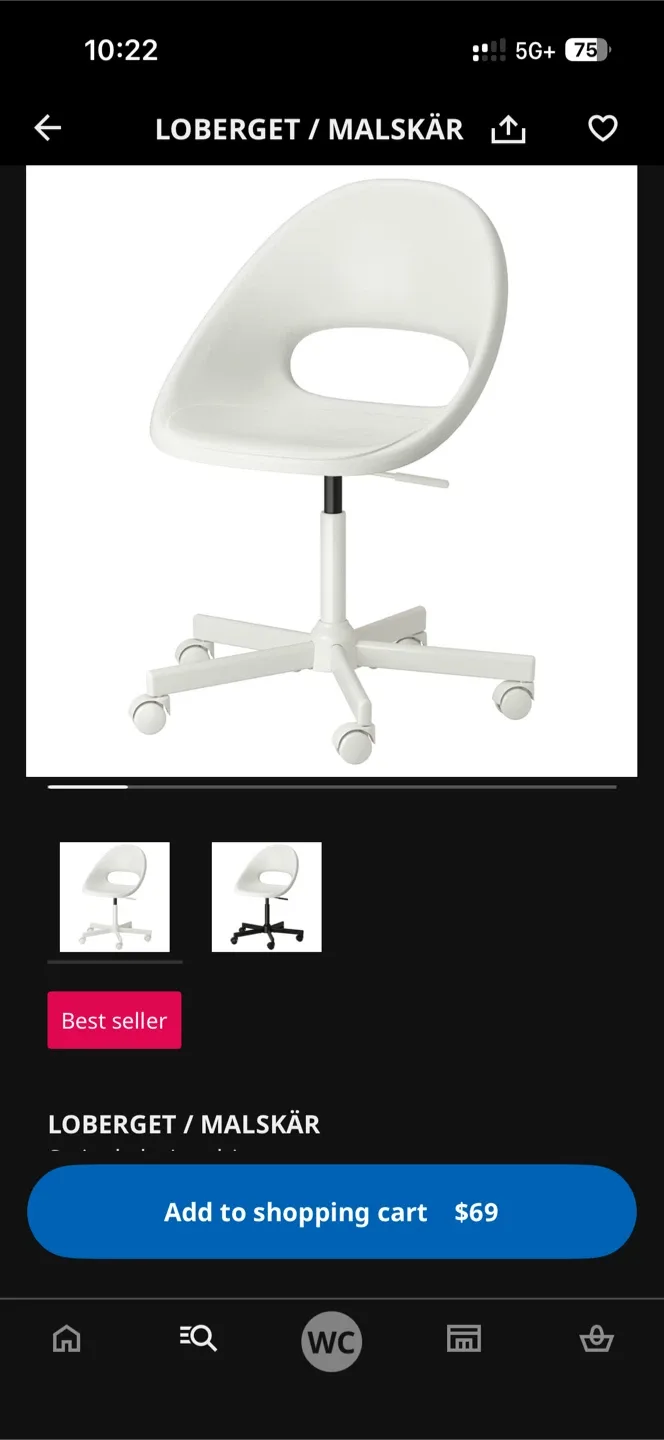Go back using the arrow icon
Image resolution: width=664 pixels, height=1440 pixels.
point(48,128)
